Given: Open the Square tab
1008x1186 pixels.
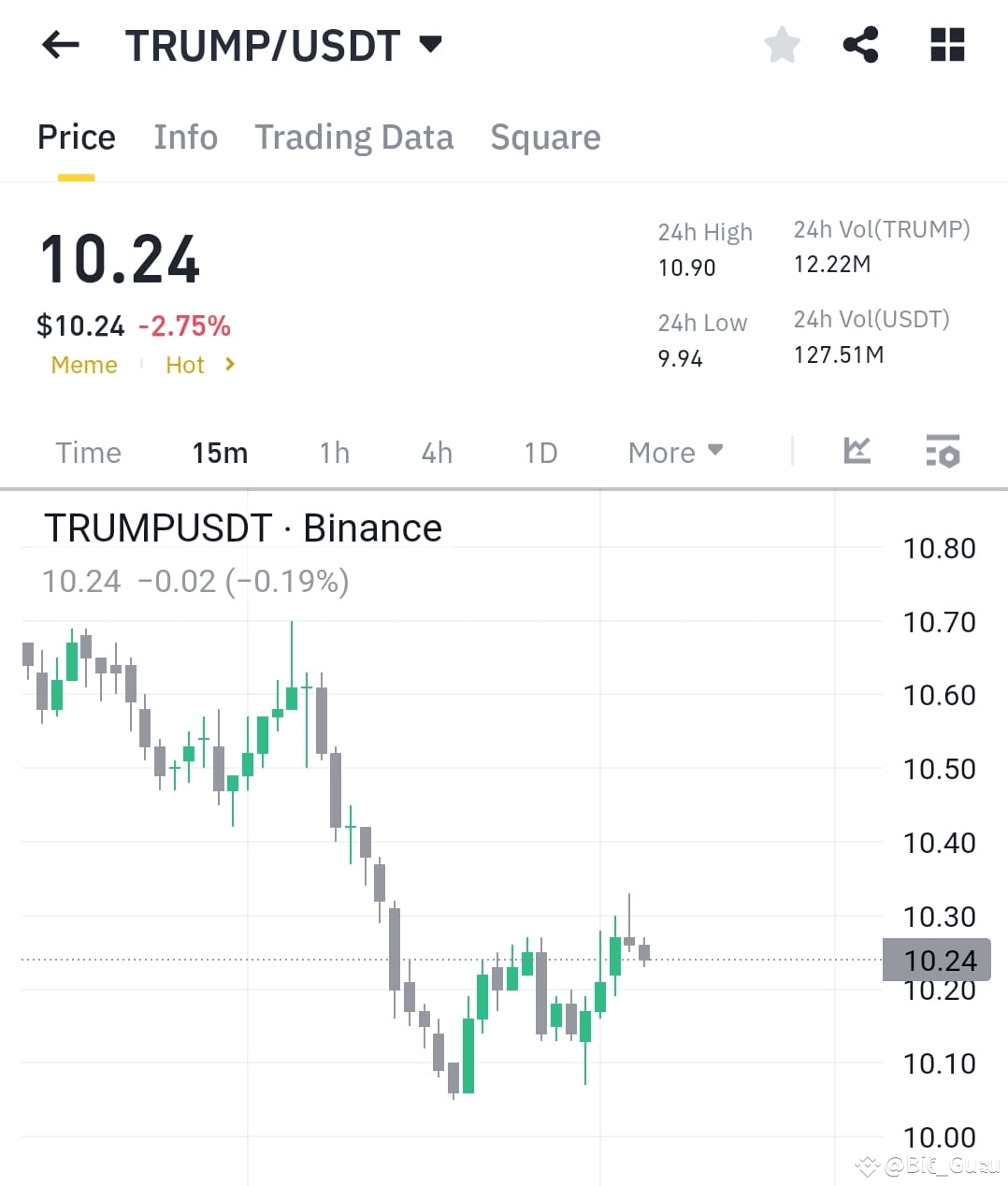Looking at the screenshot, I should click(x=545, y=137).
